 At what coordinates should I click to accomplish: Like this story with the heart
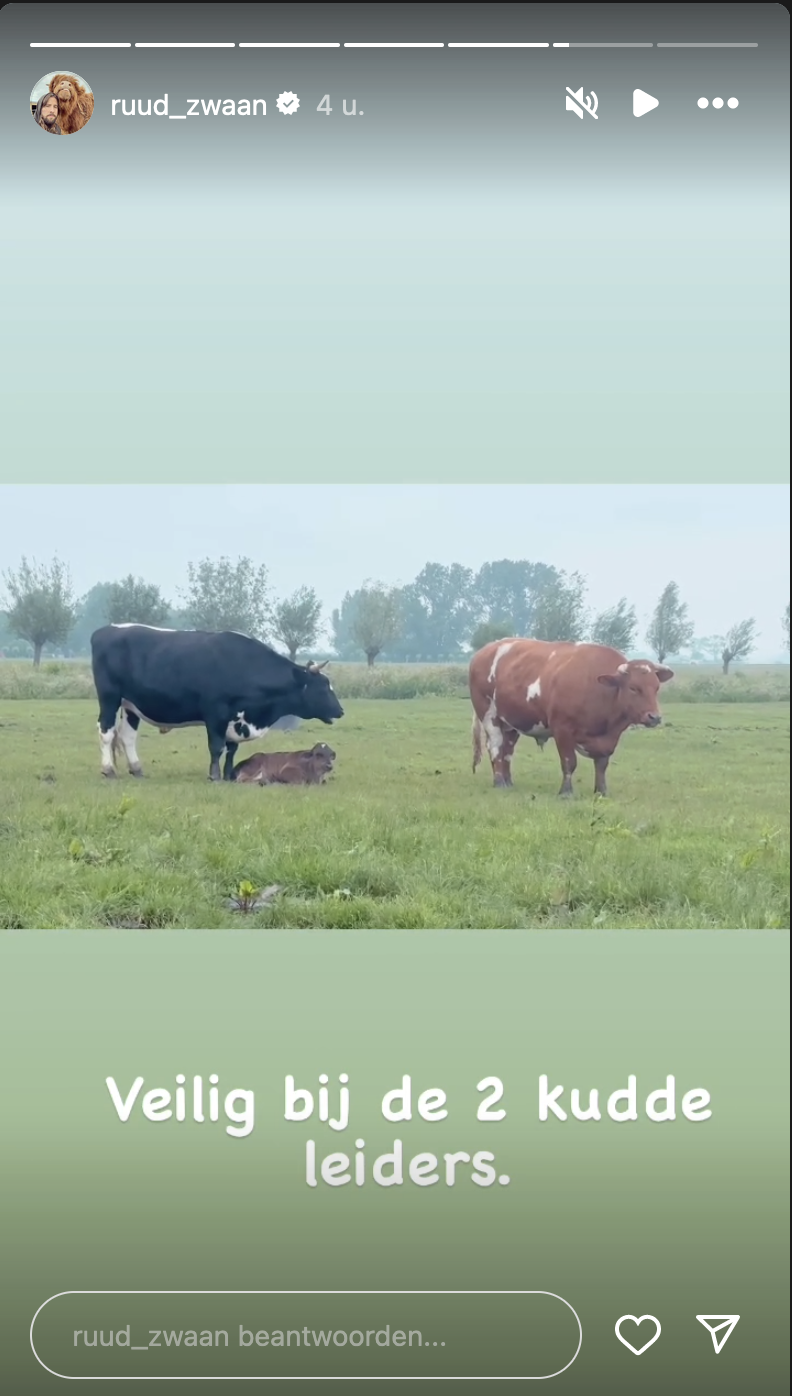pos(637,1335)
